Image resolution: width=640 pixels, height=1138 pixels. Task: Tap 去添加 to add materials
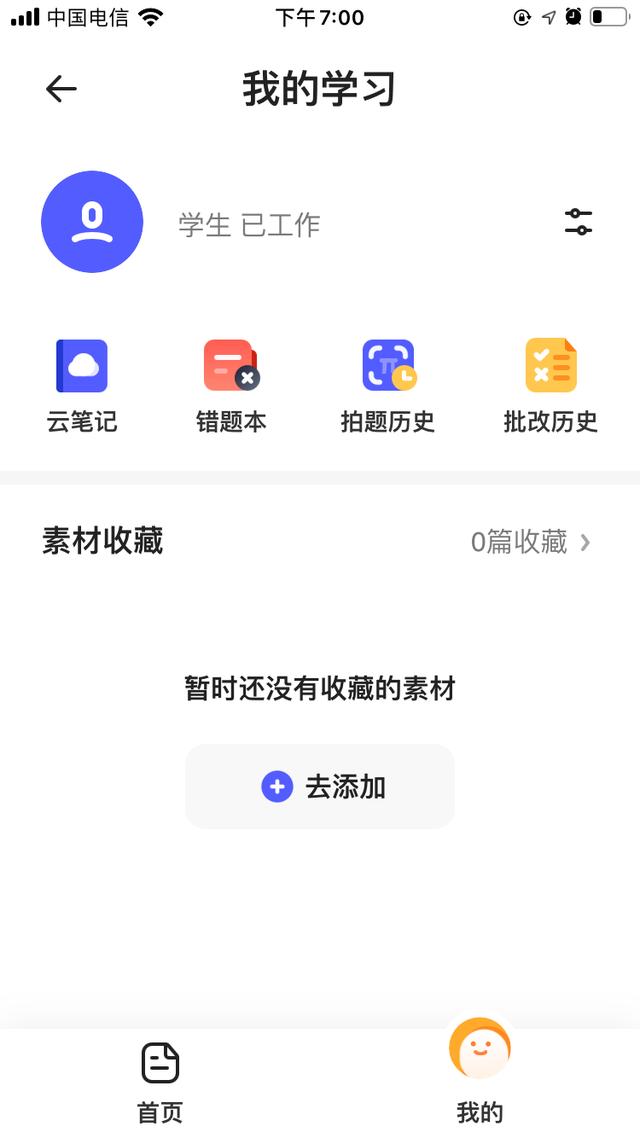[x=320, y=787]
